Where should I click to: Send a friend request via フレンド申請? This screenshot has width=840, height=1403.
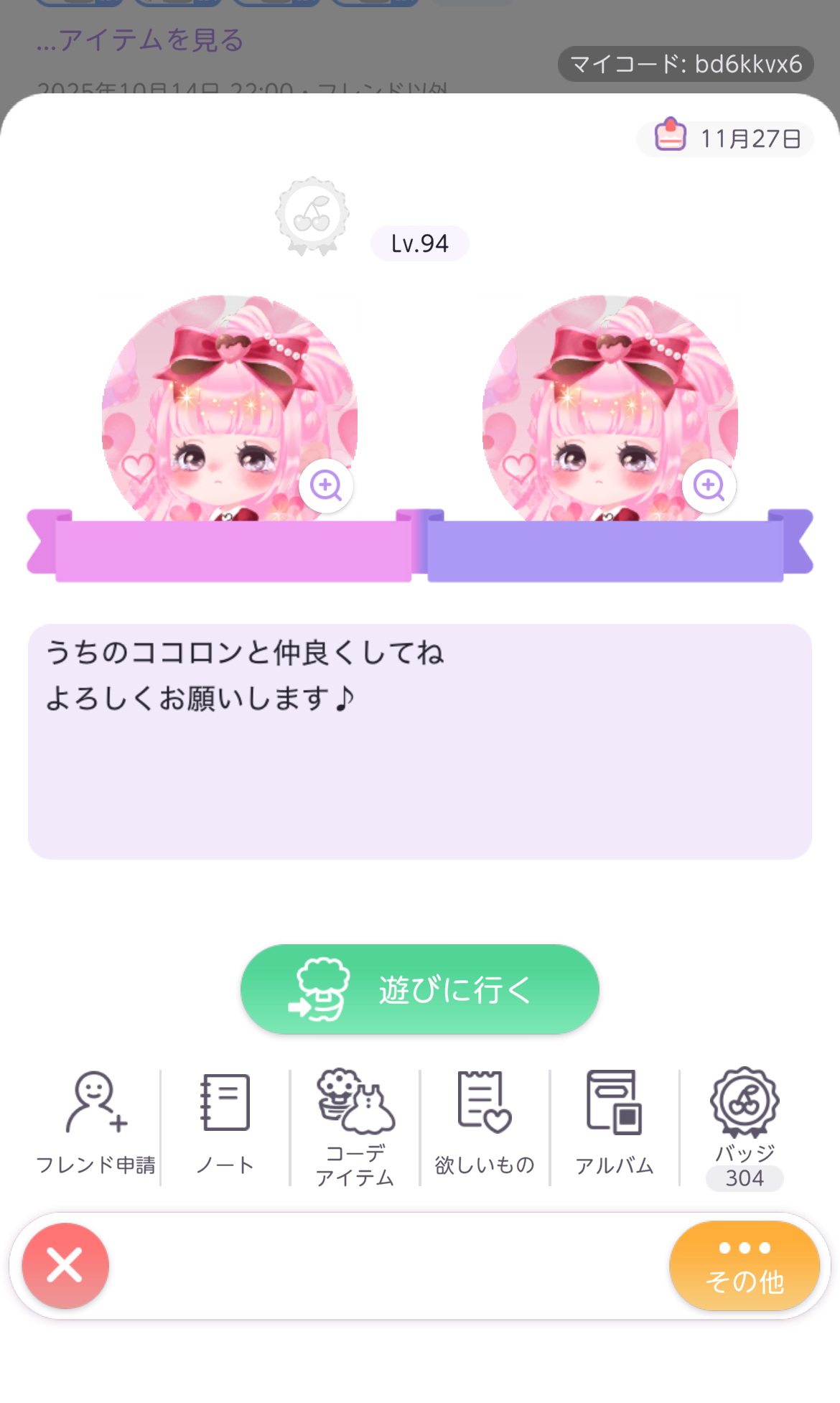click(95, 1124)
